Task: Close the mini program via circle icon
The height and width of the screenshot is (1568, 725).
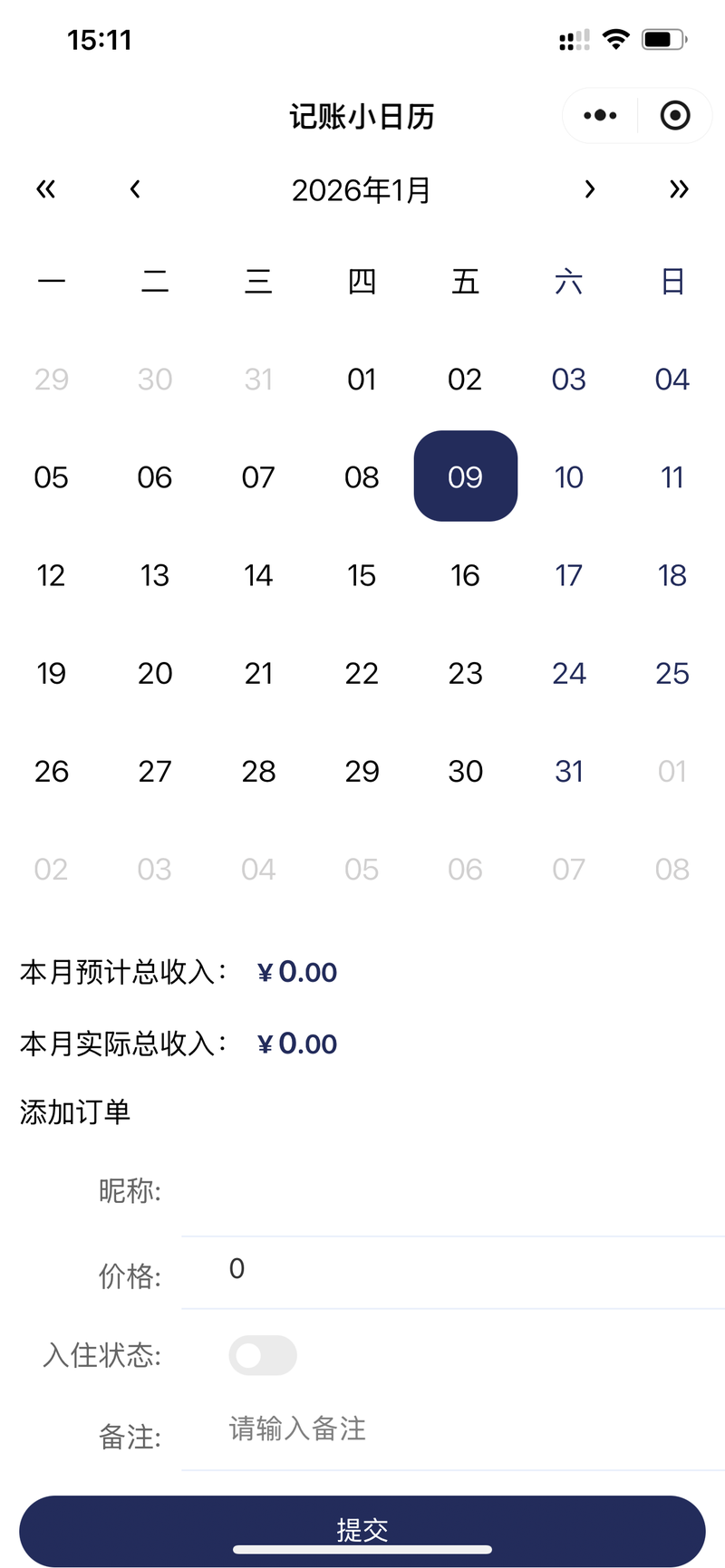Action: [x=675, y=116]
